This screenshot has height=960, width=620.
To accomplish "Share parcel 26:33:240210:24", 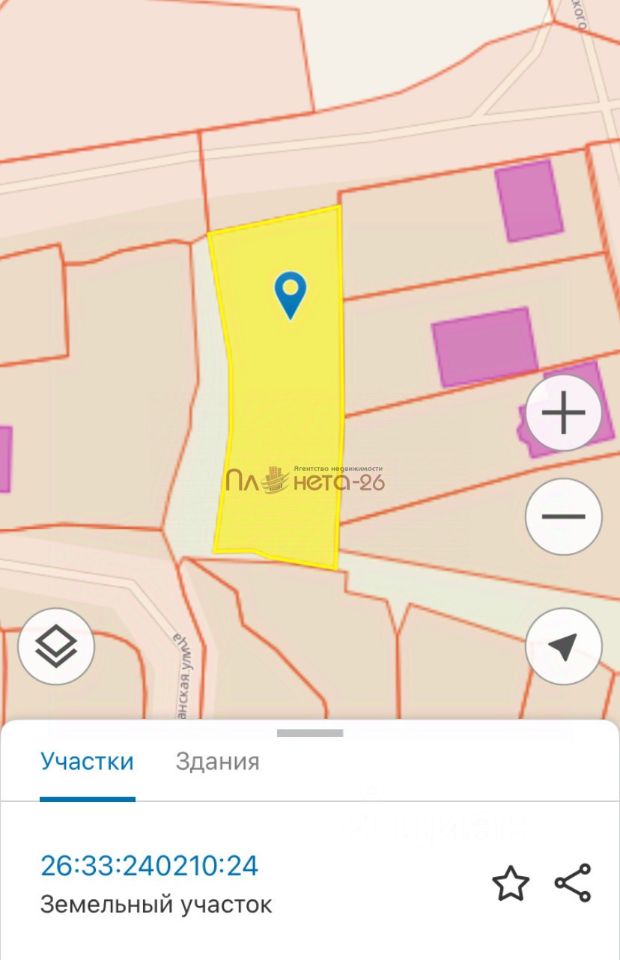I will pyautogui.click(x=573, y=884).
